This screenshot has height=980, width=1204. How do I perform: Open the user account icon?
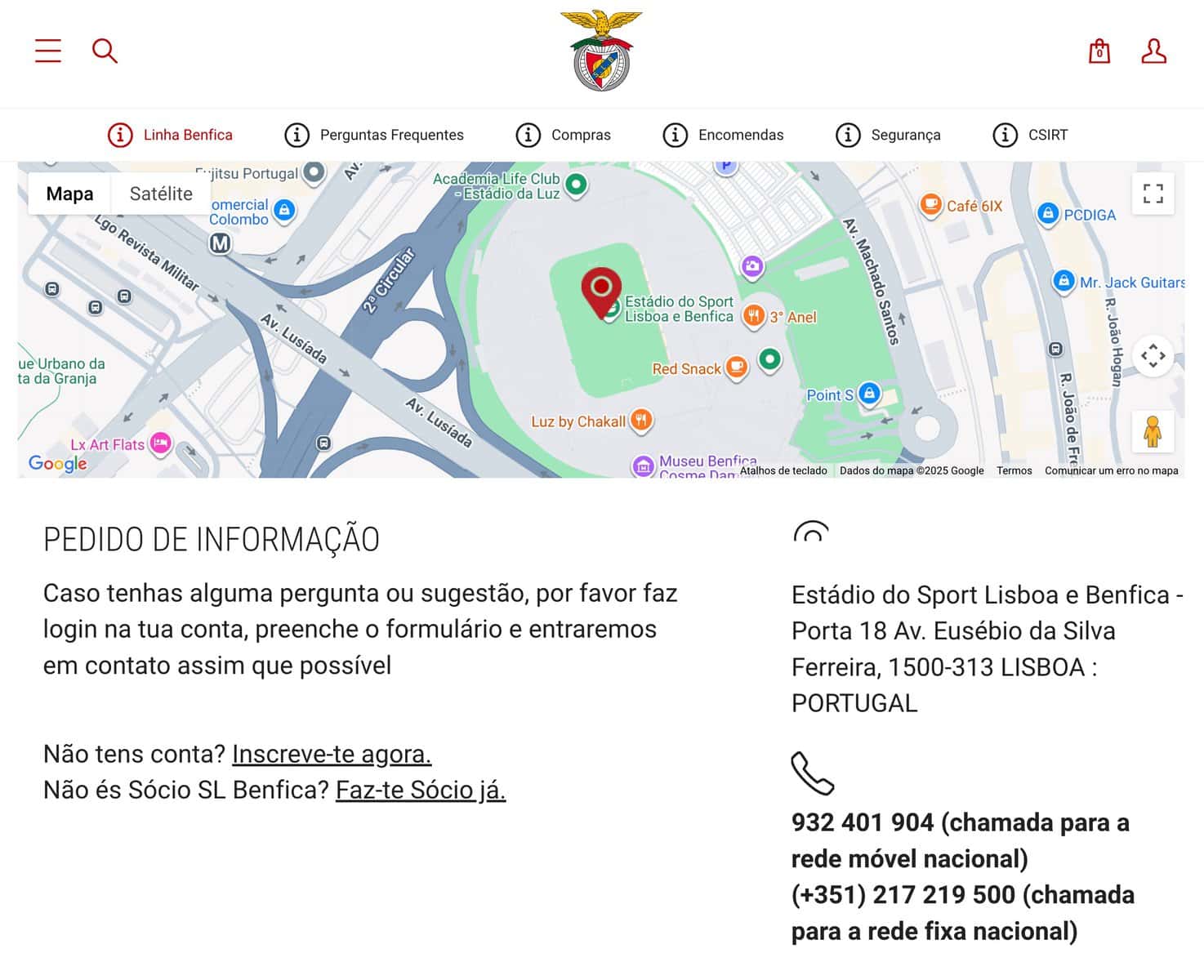(1153, 51)
